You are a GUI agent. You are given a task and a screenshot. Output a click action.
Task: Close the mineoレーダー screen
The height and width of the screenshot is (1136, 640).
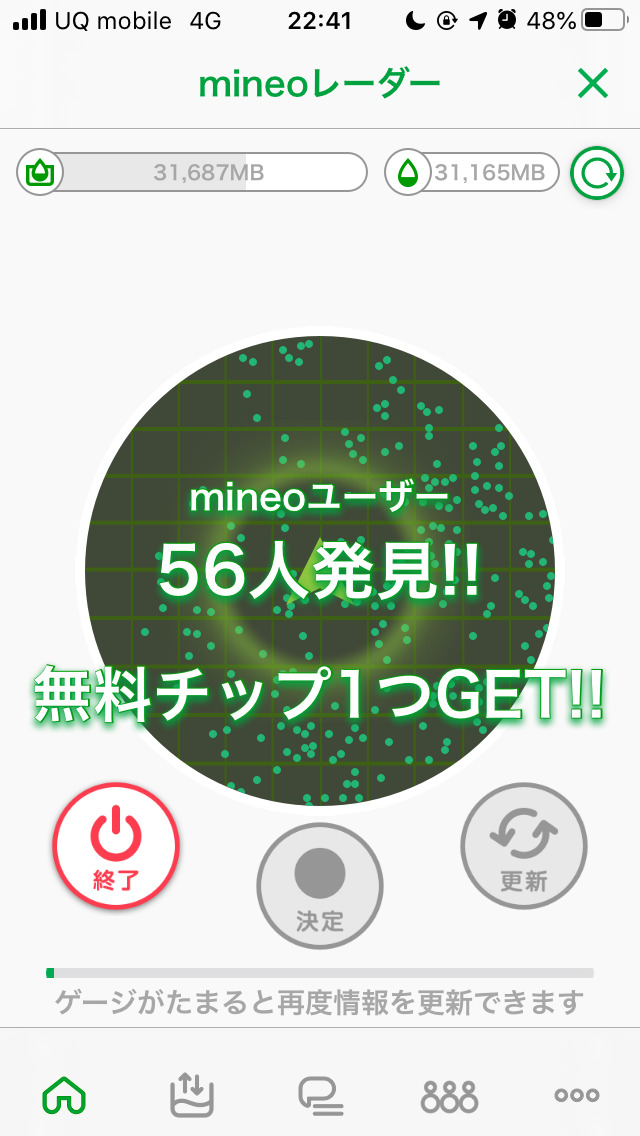[593, 85]
